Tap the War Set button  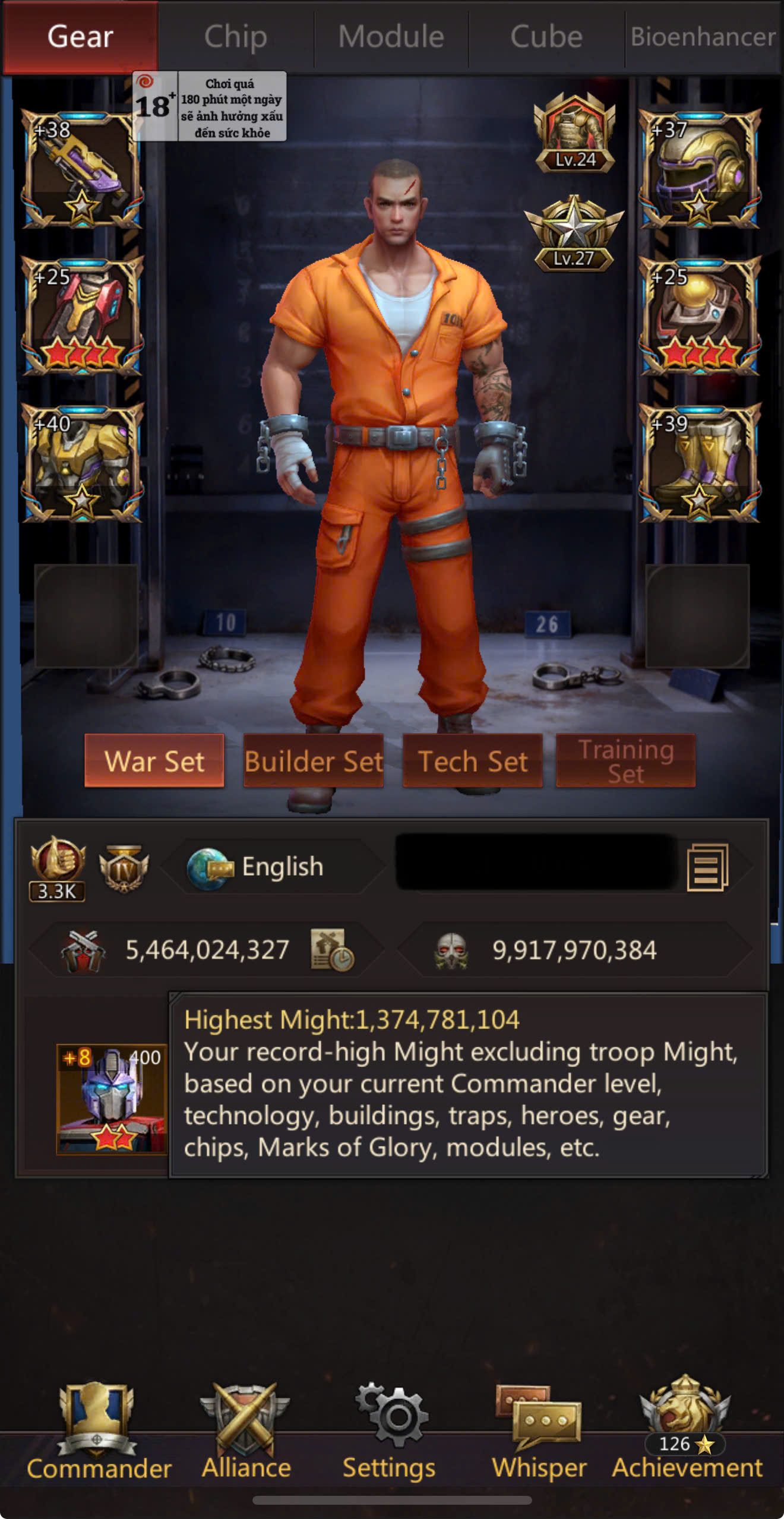(154, 761)
